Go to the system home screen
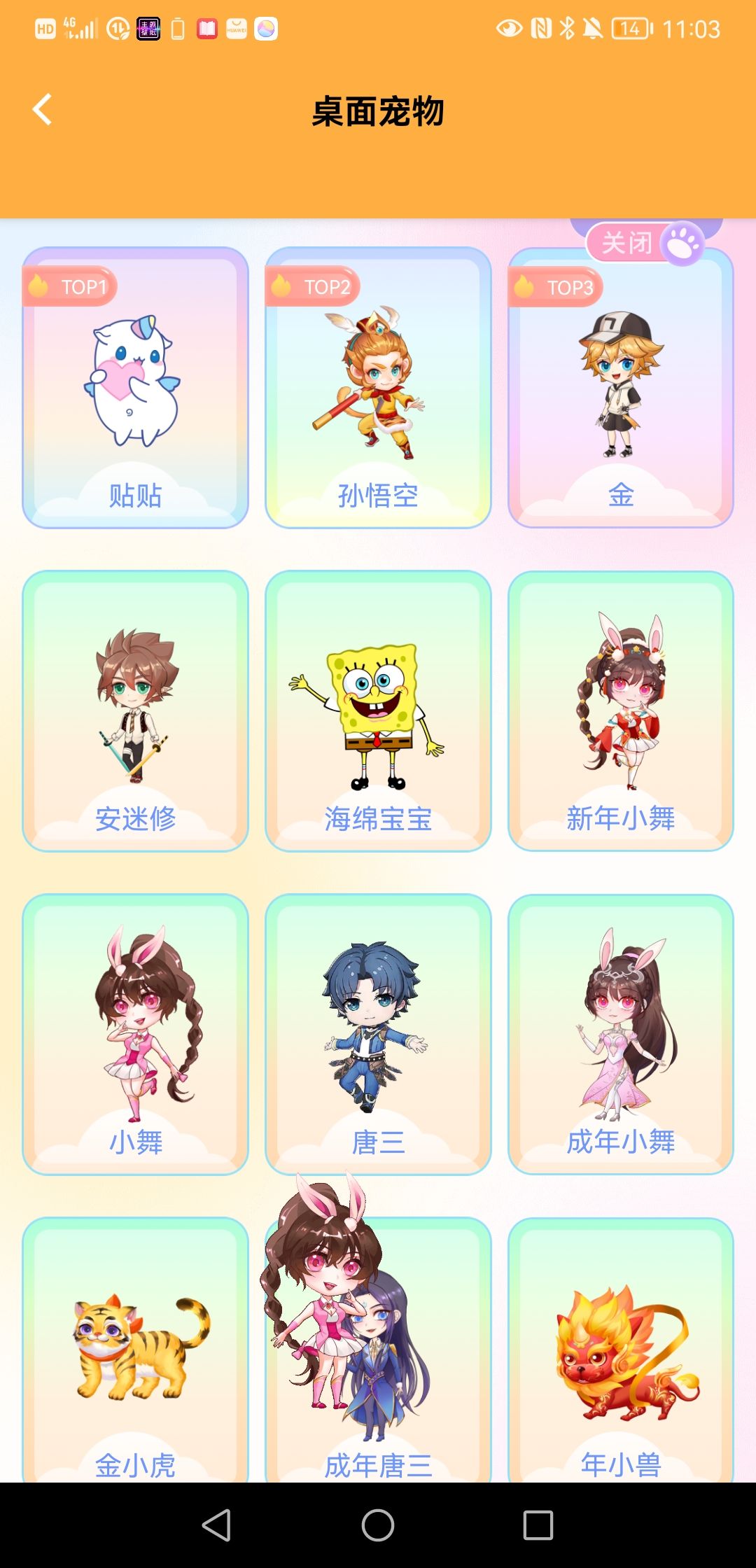This screenshot has height=1568, width=756. pyautogui.click(x=378, y=1525)
